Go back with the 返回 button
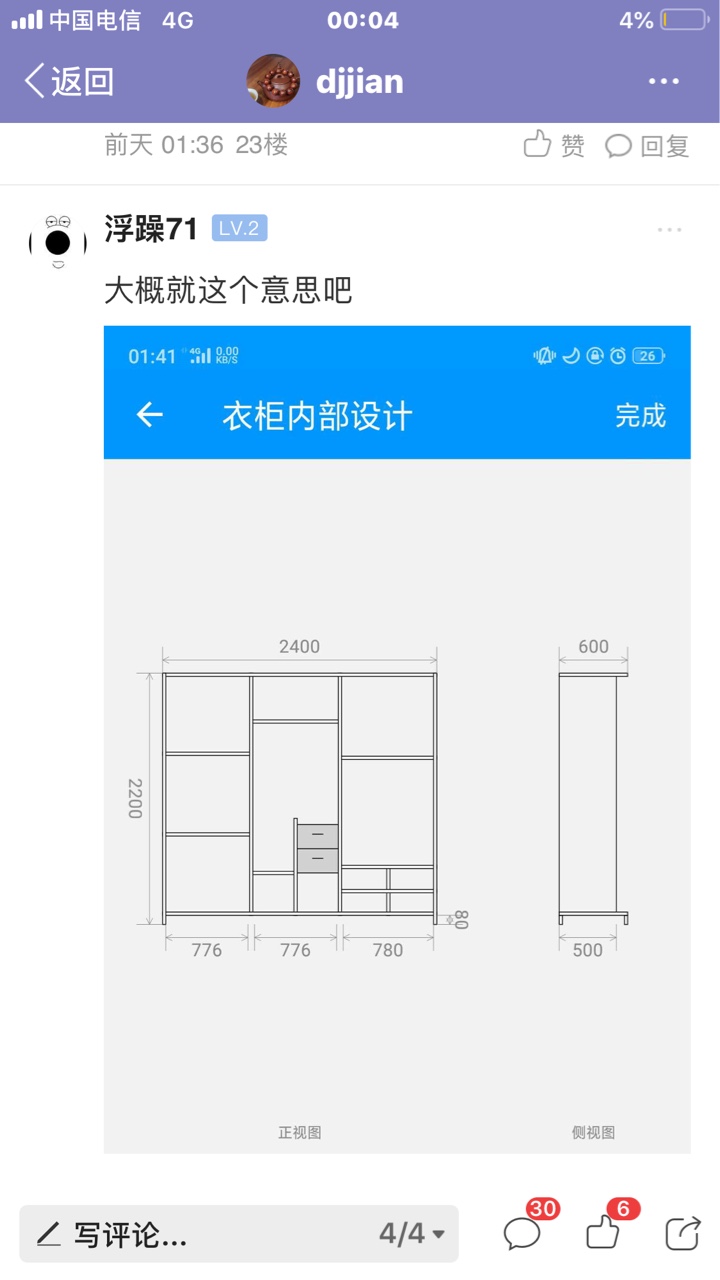This screenshot has height=1280, width=720. [68, 81]
